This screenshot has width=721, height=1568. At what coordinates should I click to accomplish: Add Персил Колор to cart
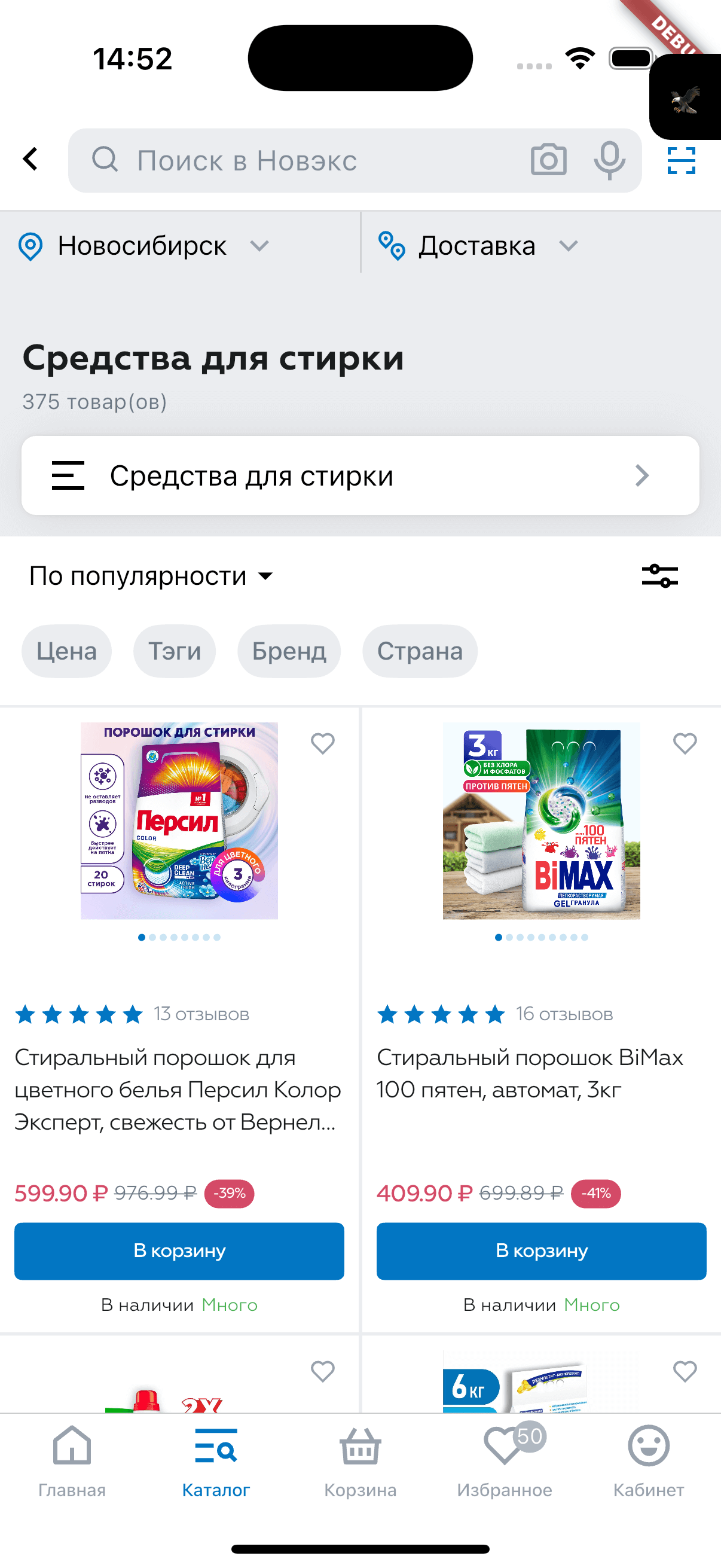[179, 1251]
